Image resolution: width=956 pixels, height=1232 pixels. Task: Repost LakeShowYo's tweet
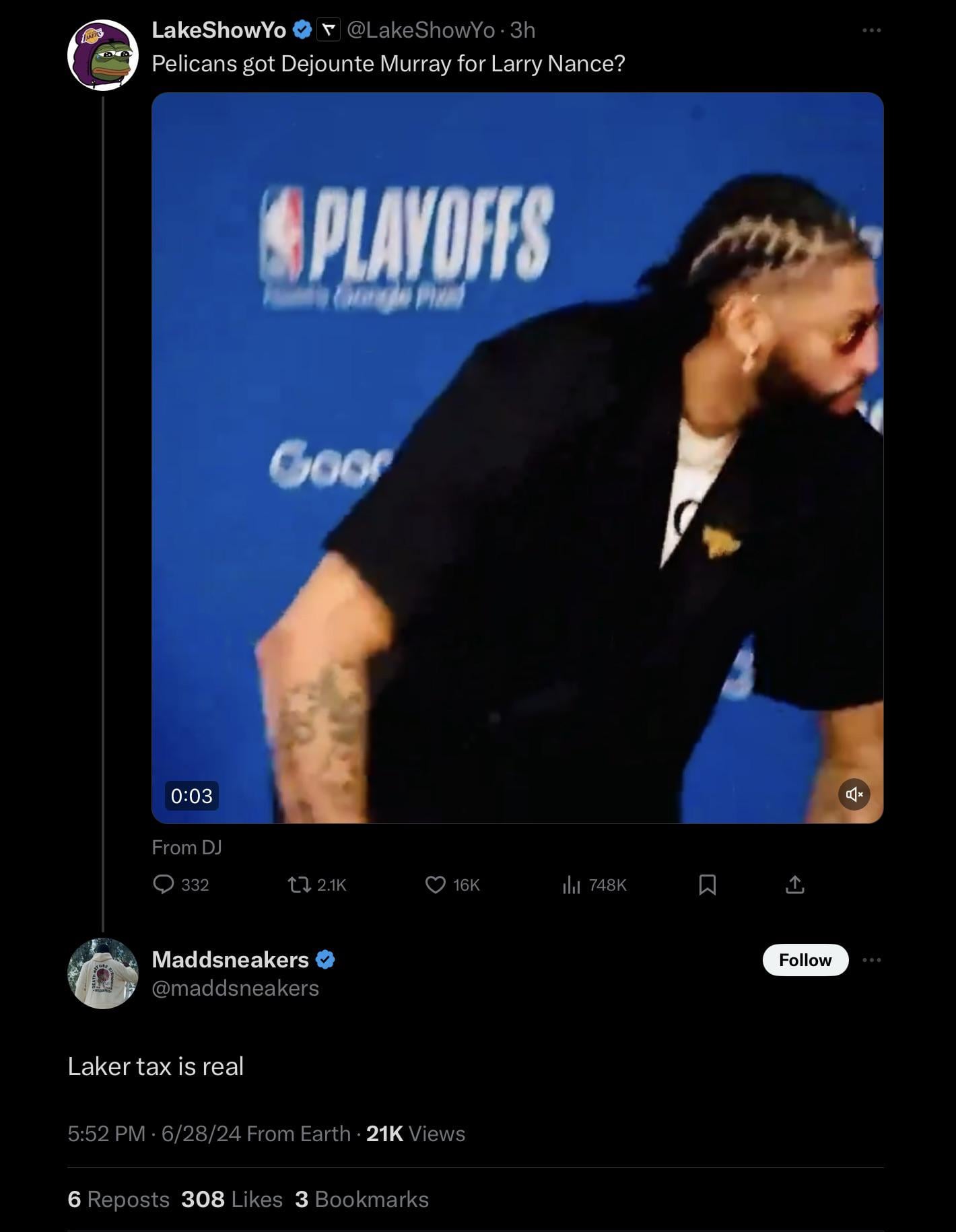297,884
